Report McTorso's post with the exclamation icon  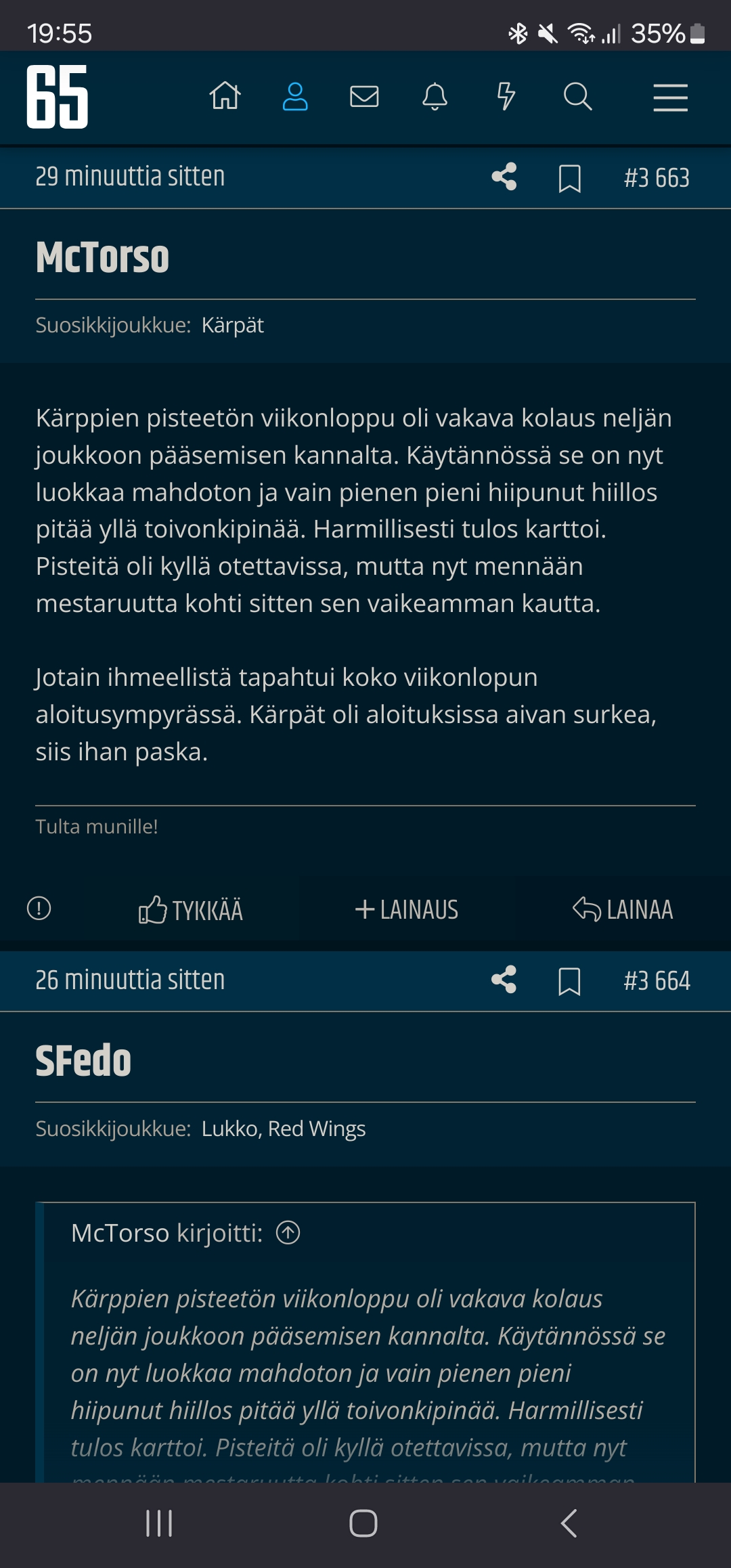pyautogui.click(x=39, y=909)
